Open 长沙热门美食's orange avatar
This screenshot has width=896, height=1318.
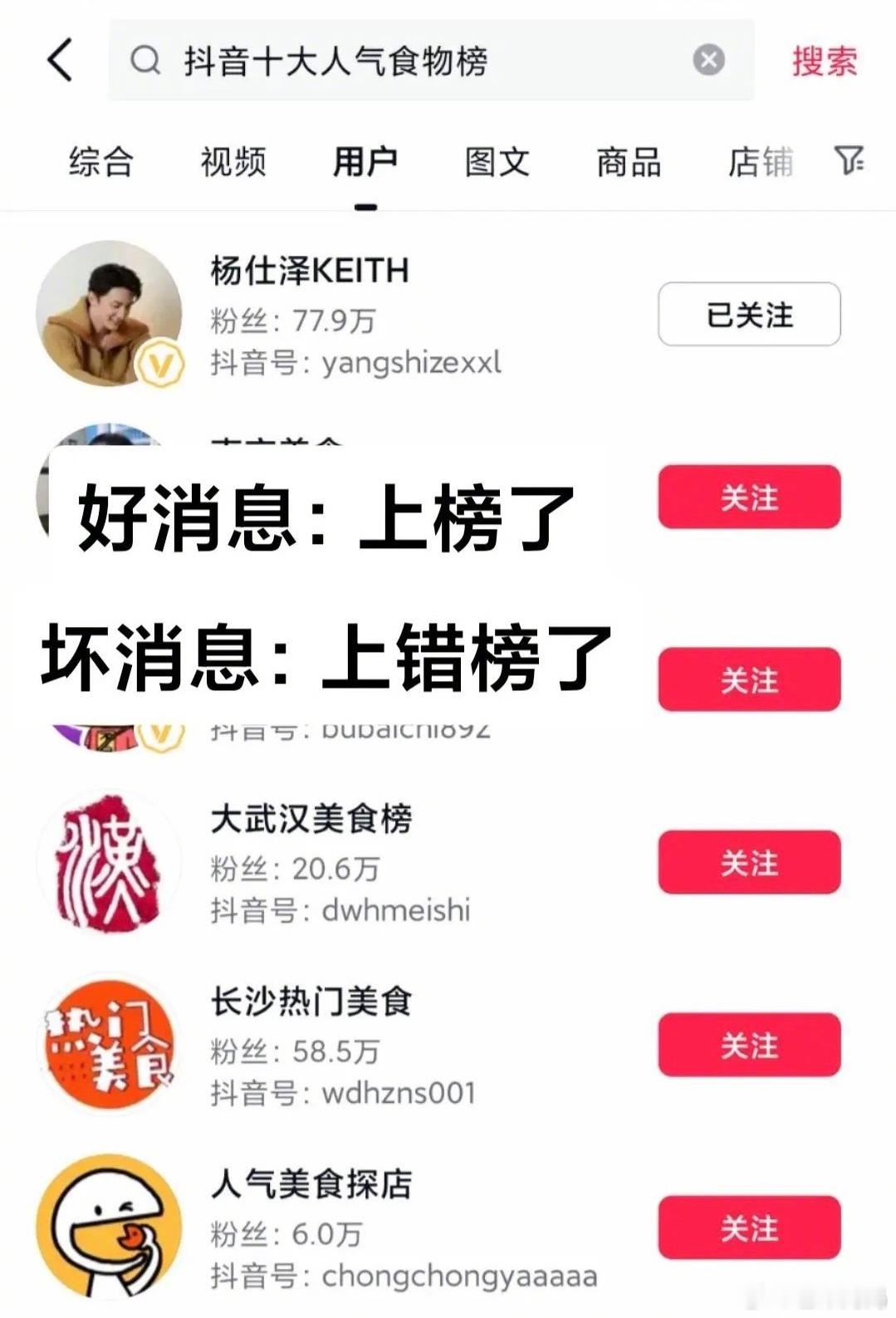click(x=109, y=1045)
